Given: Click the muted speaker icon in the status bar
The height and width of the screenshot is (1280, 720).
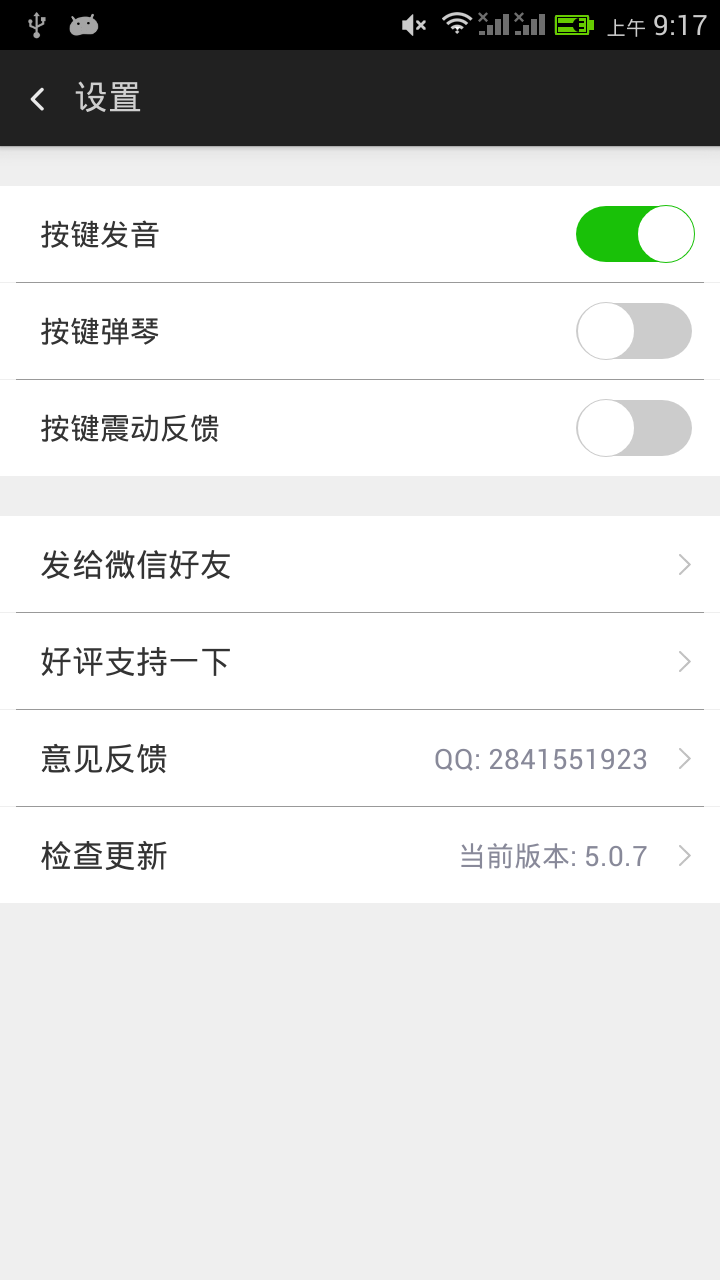Looking at the screenshot, I should pyautogui.click(x=411, y=24).
